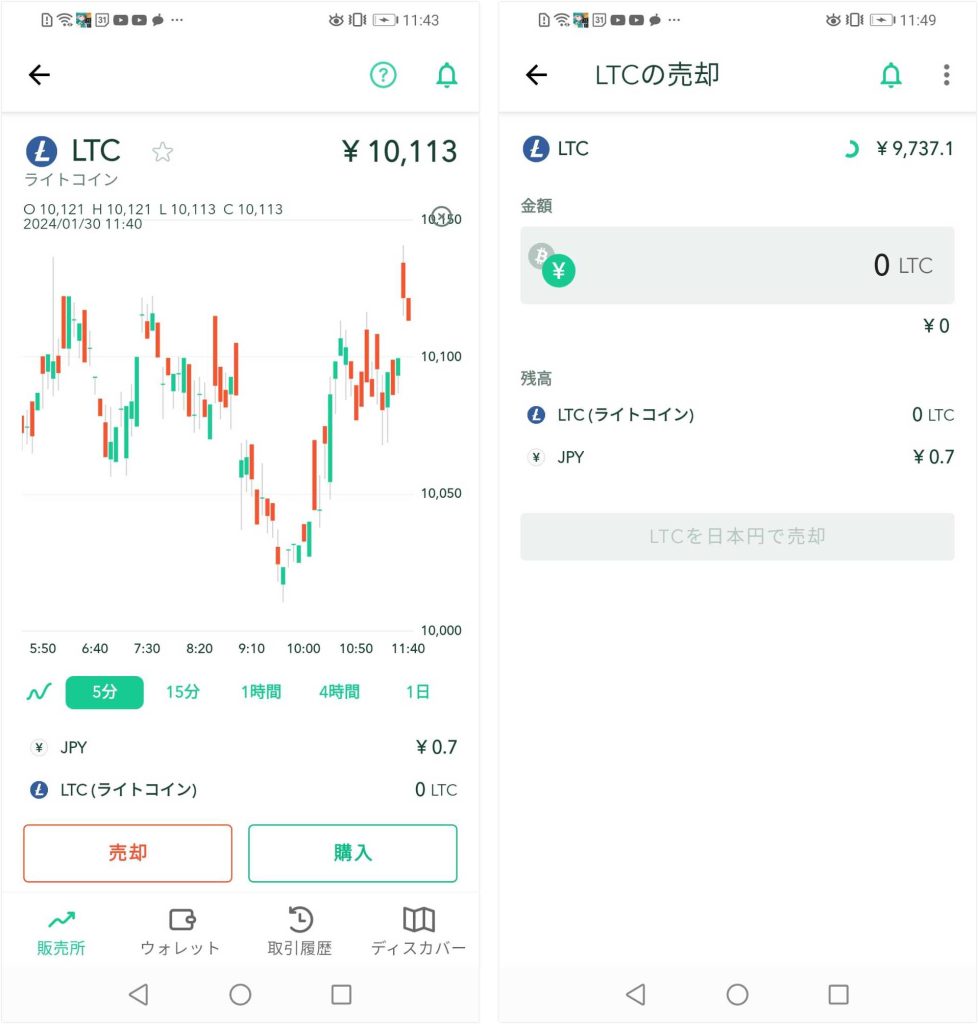
Task: Select the 15分 chart interval
Action: (183, 692)
